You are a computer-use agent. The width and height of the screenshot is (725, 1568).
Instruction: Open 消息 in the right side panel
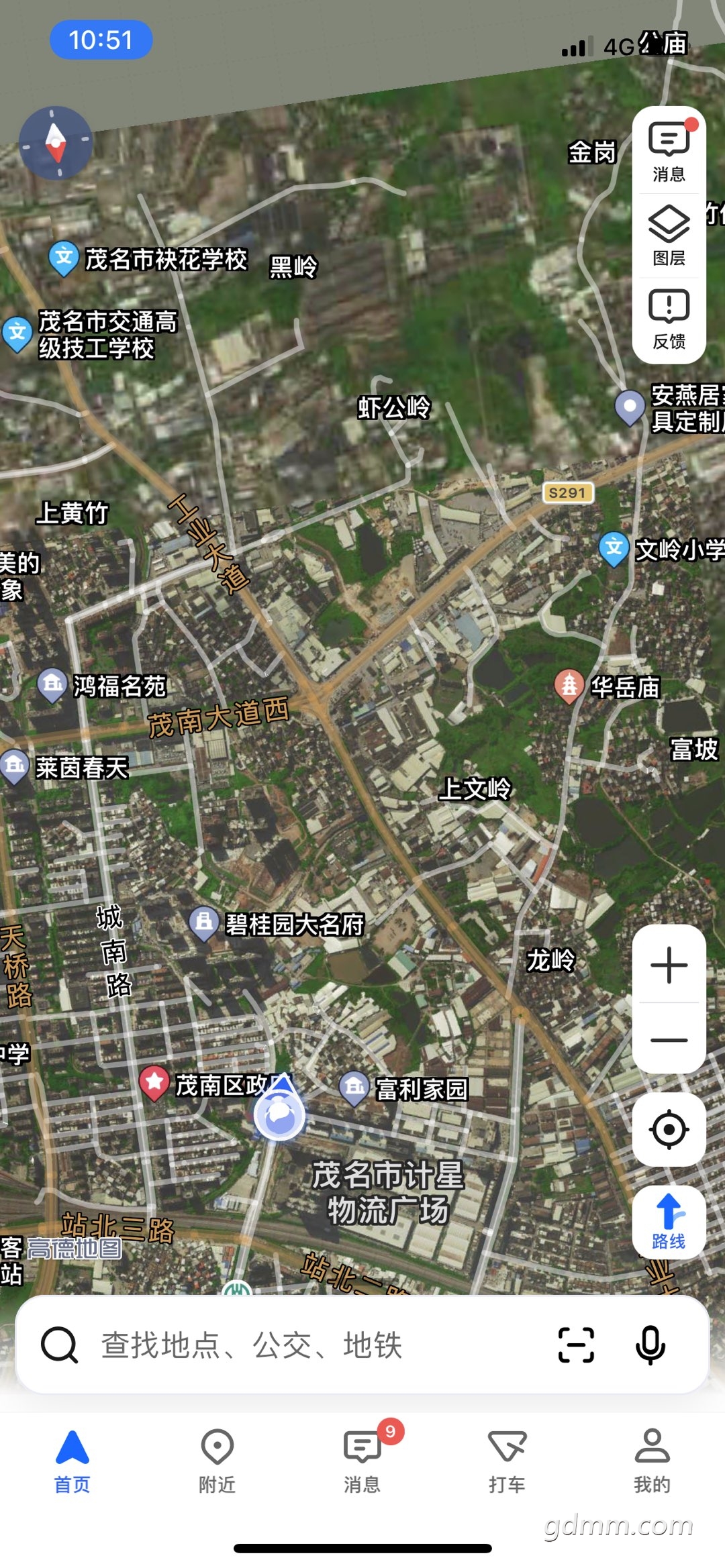669,152
